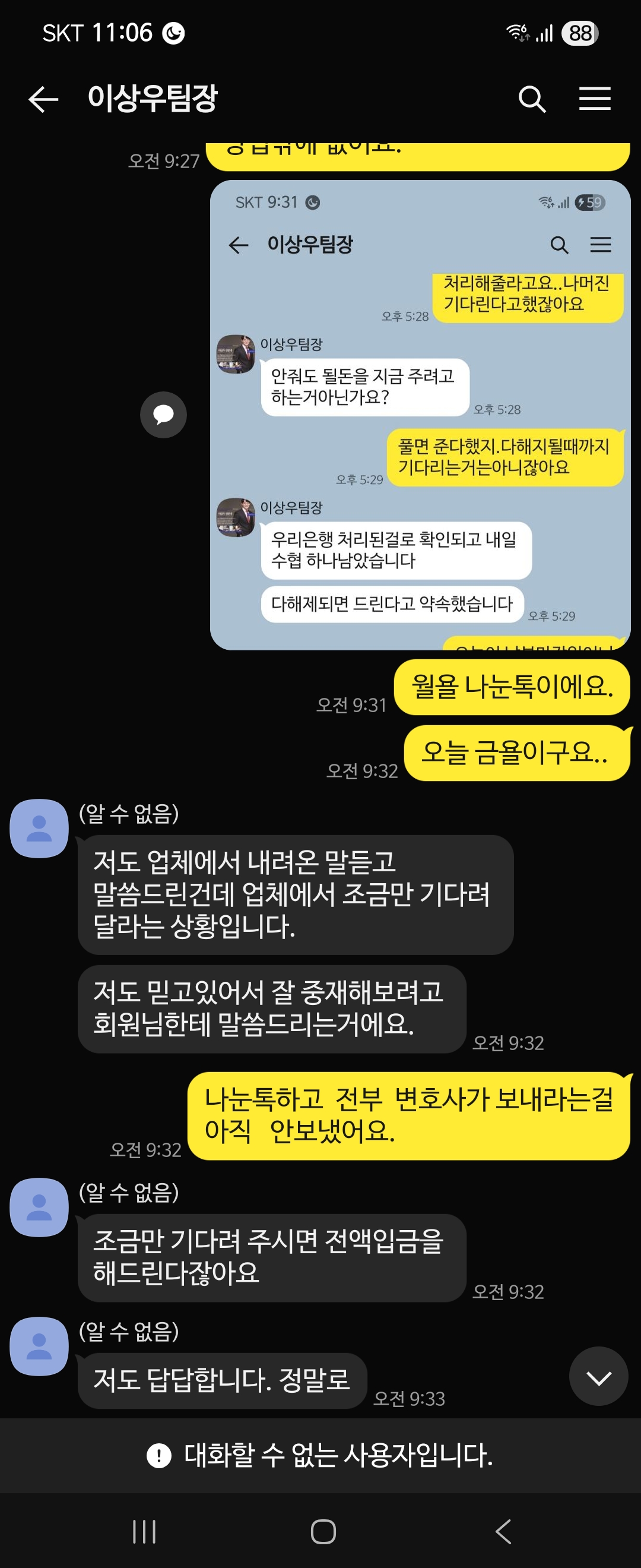Open unknown user's profile above 저도 업체에서
The image size is (641, 1568).
(39, 828)
